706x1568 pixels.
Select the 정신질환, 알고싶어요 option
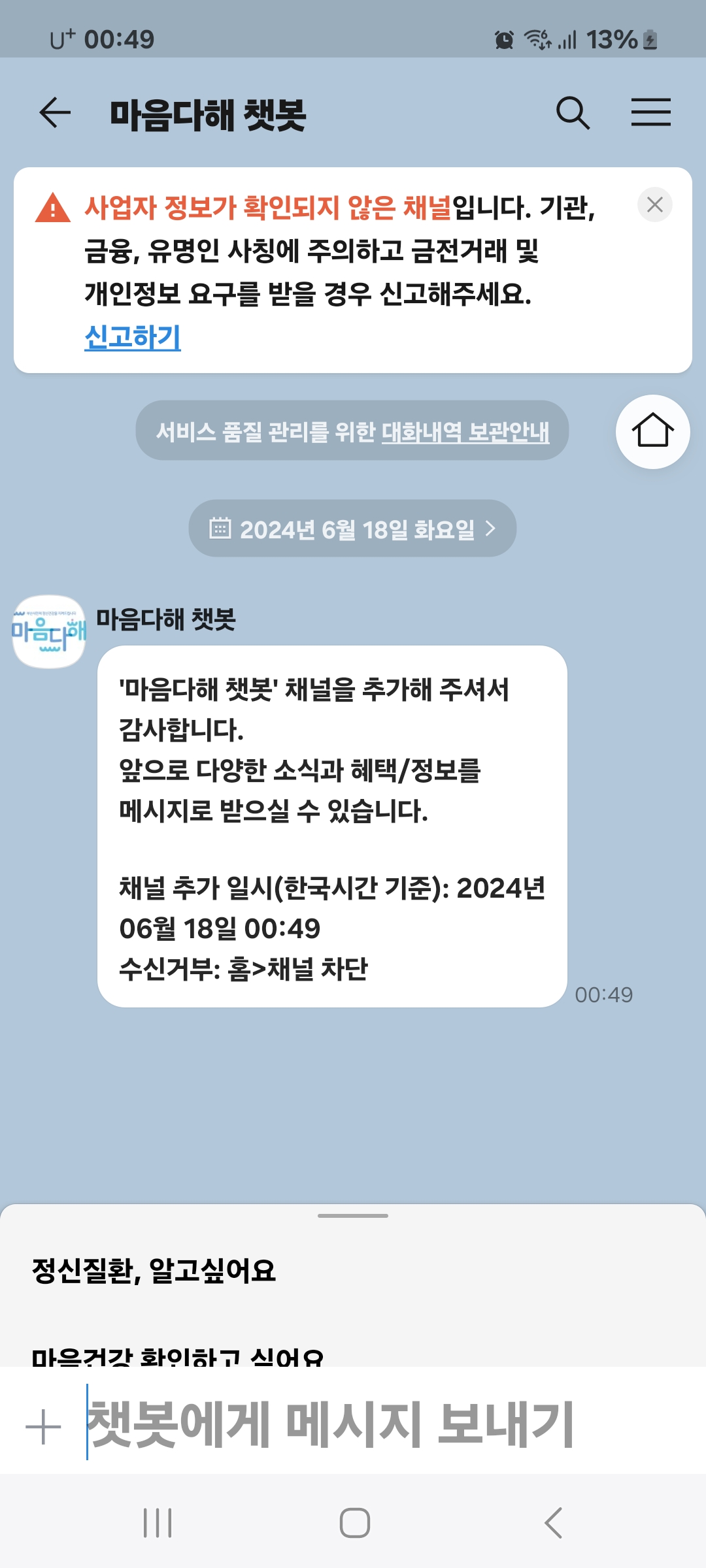(x=154, y=1271)
